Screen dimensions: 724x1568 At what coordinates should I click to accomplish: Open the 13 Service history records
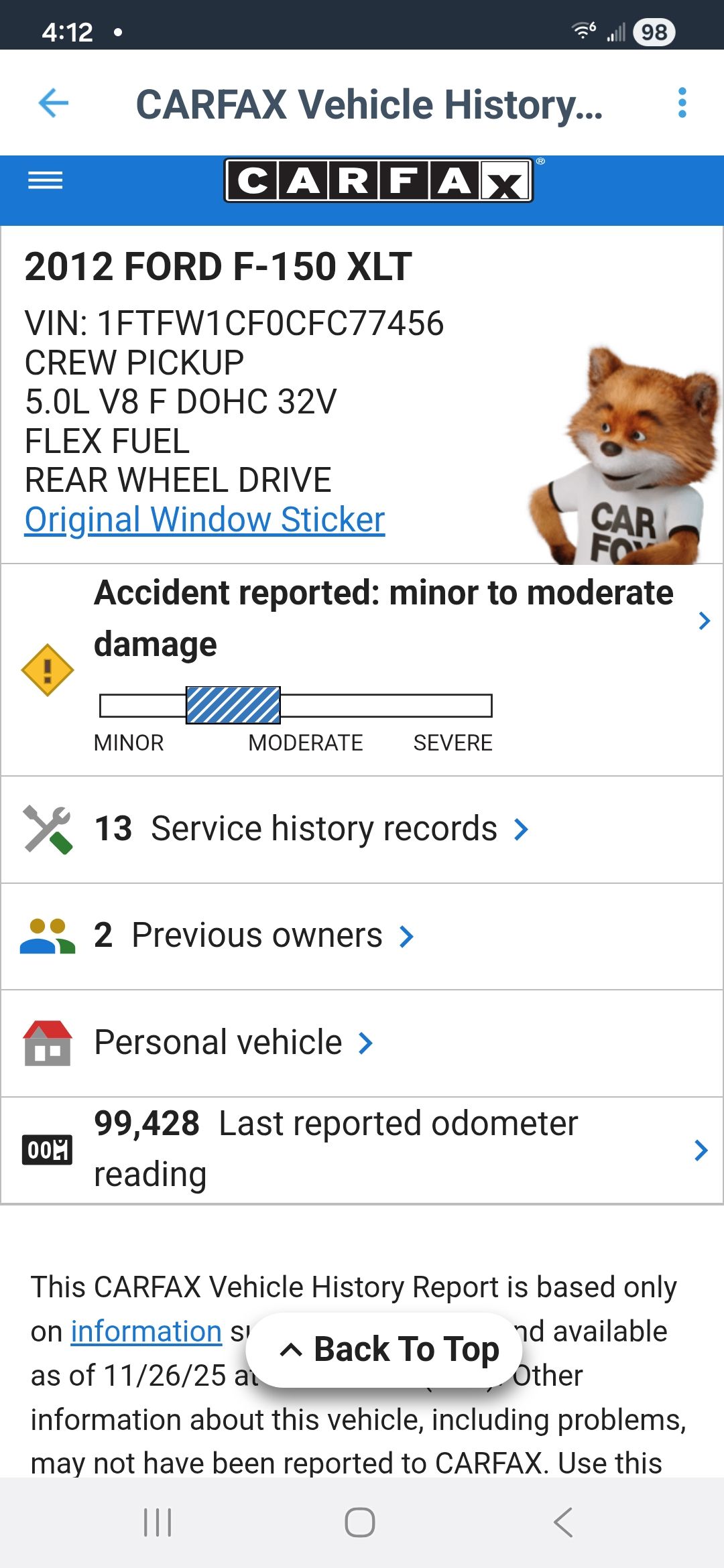click(312, 829)
